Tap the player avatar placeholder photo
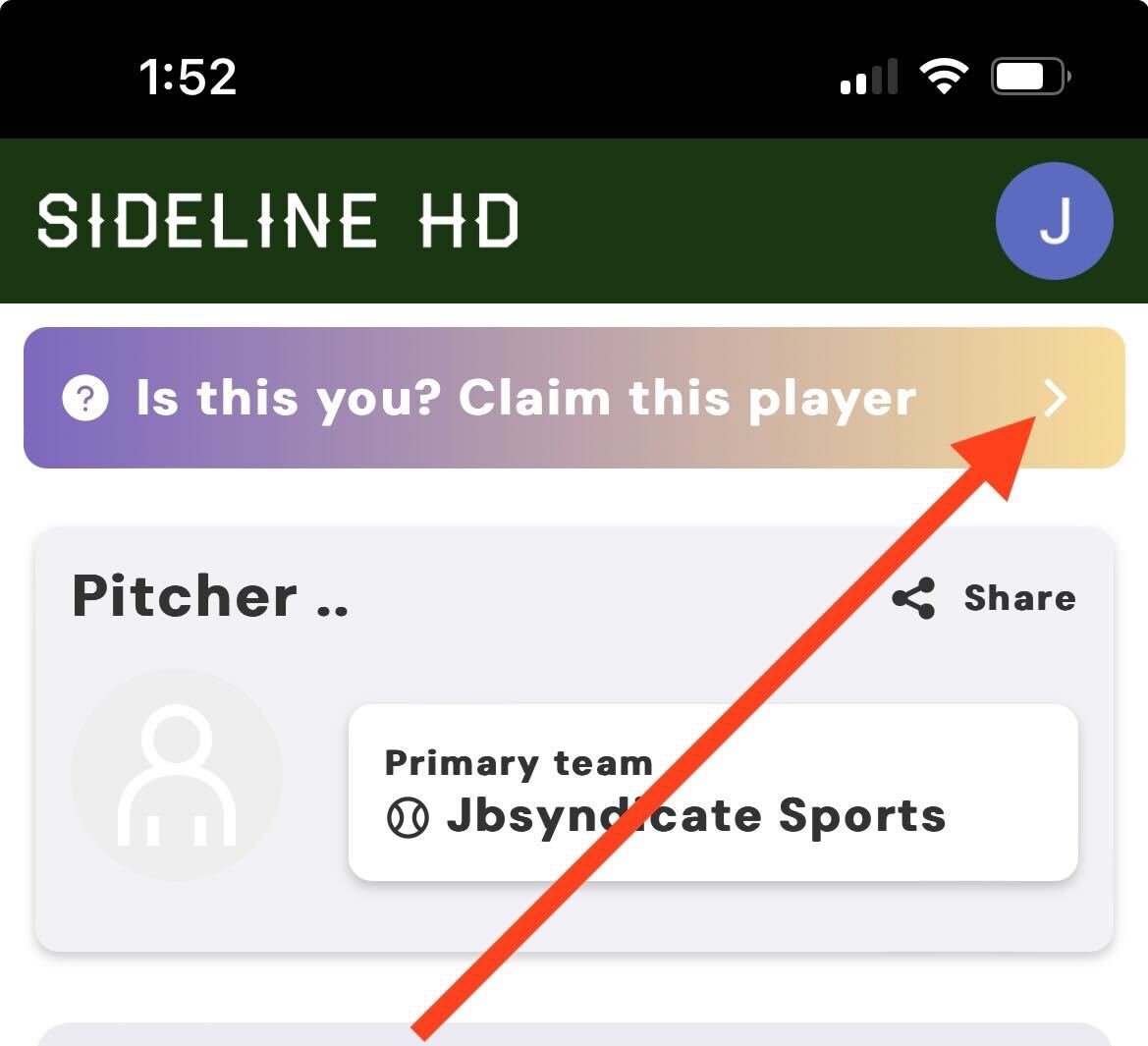Viewport: 1148px width, 1046px height. click(x=177, y=775)
